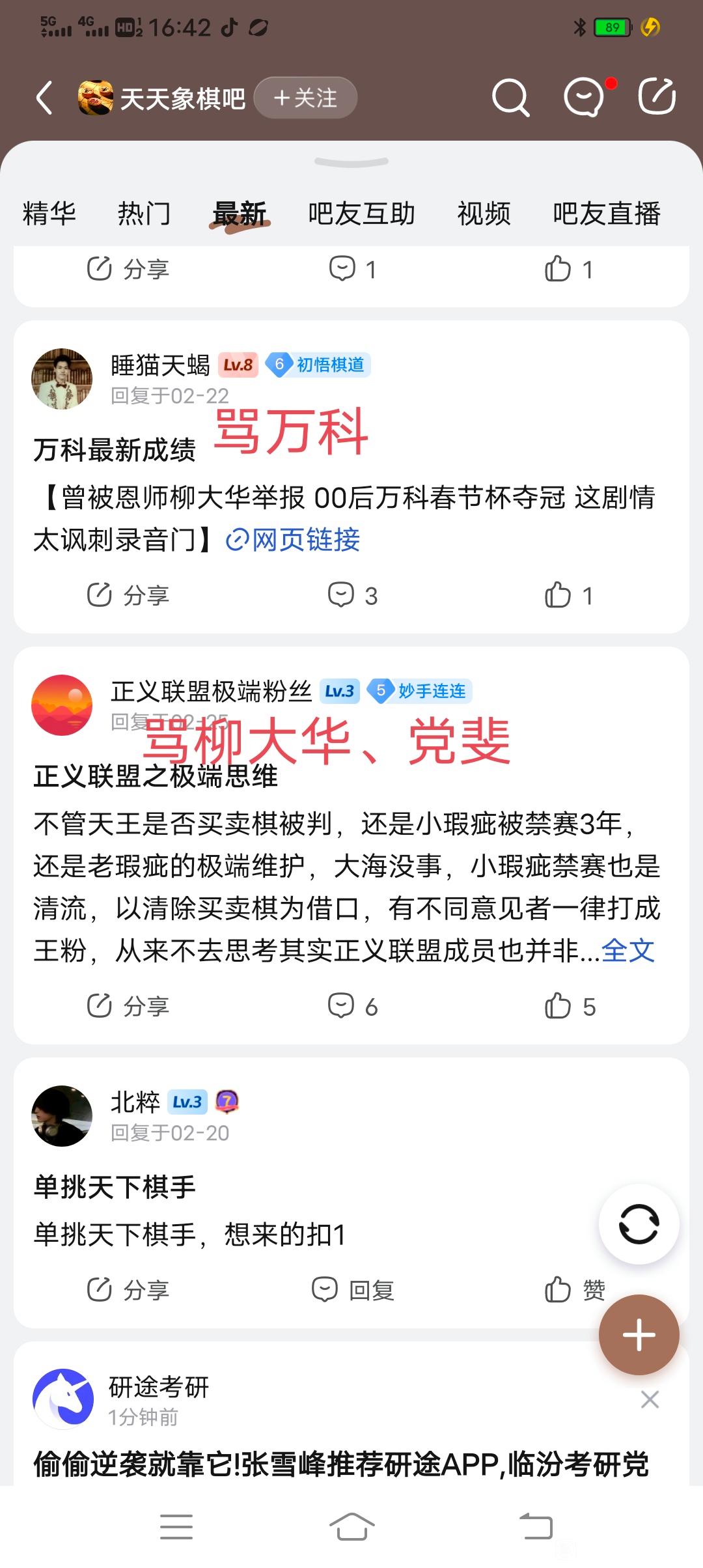Open comments on the 万科最新成绩 post
703x1568 pixels.
point(352,595)
